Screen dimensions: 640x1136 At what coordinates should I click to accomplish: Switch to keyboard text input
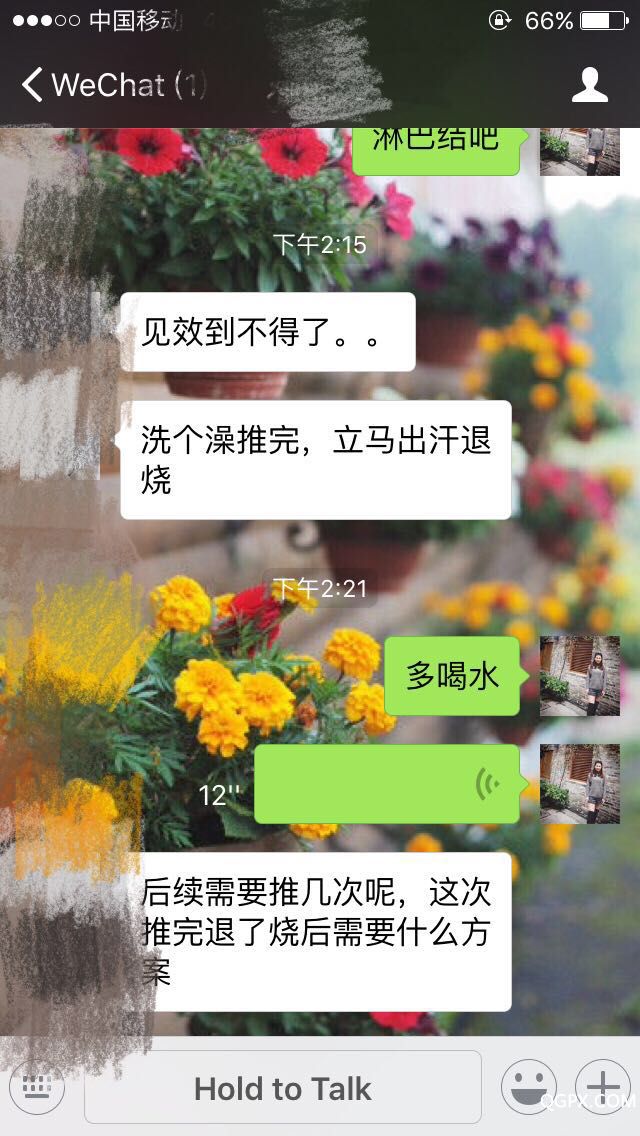pyautogui.click(x=37, y=1088)
